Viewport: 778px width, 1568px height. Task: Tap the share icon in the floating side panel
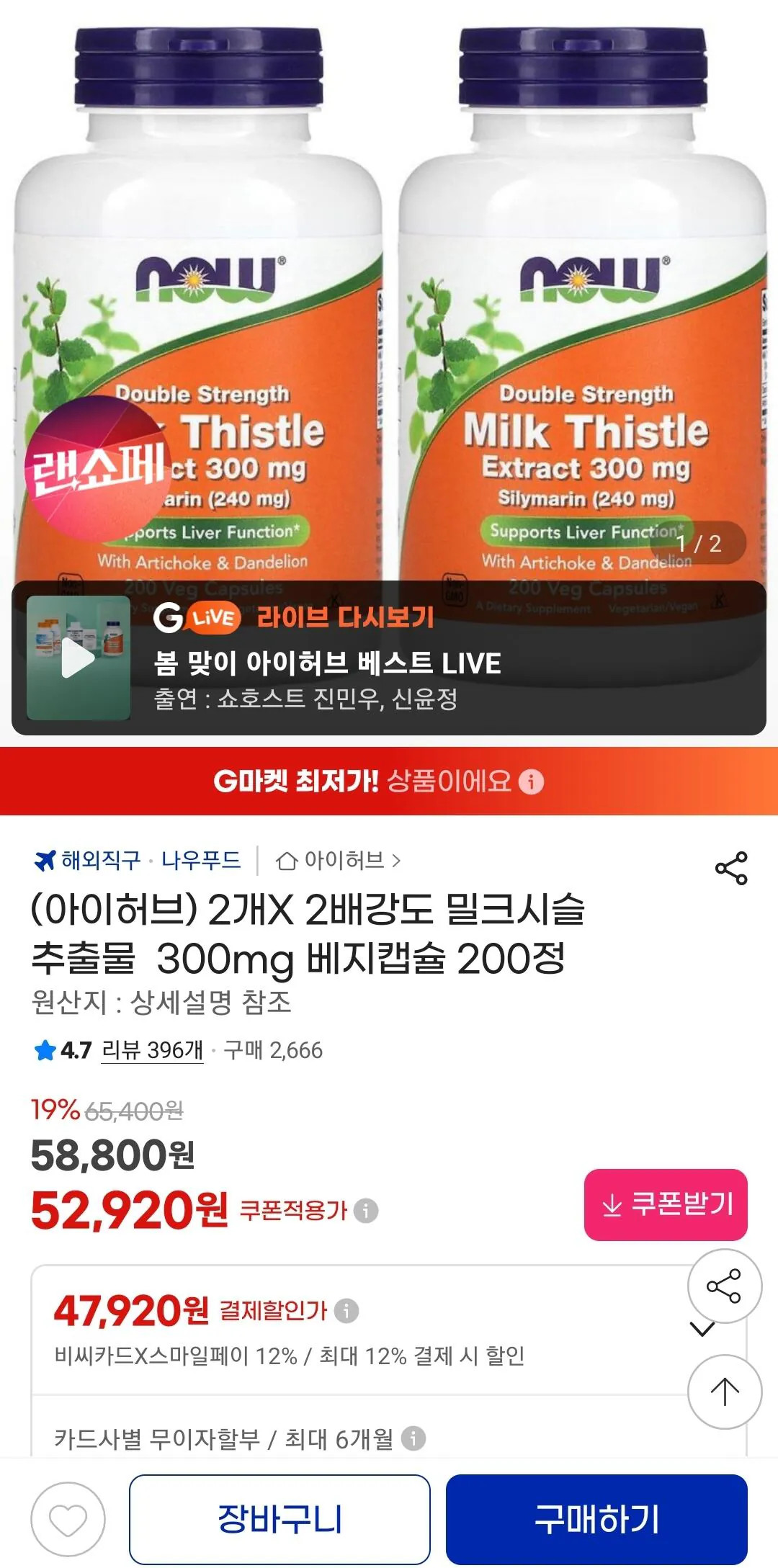click(x=724, y=1285)
